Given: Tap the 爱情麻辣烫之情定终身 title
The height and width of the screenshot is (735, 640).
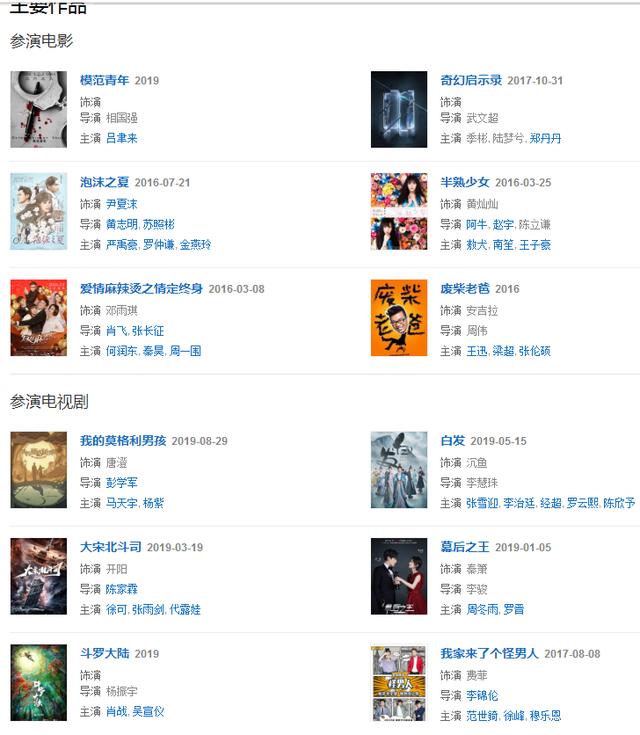Looking at the screenshot, I should click(x=141, y=289).
